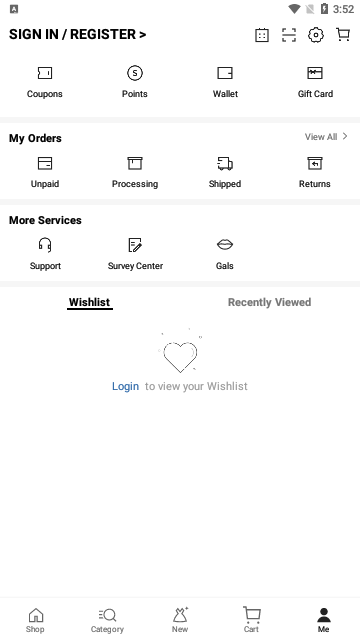Open the cart icon in the top bar
This screenshot has height=640, width=360.
click(343, 35)
